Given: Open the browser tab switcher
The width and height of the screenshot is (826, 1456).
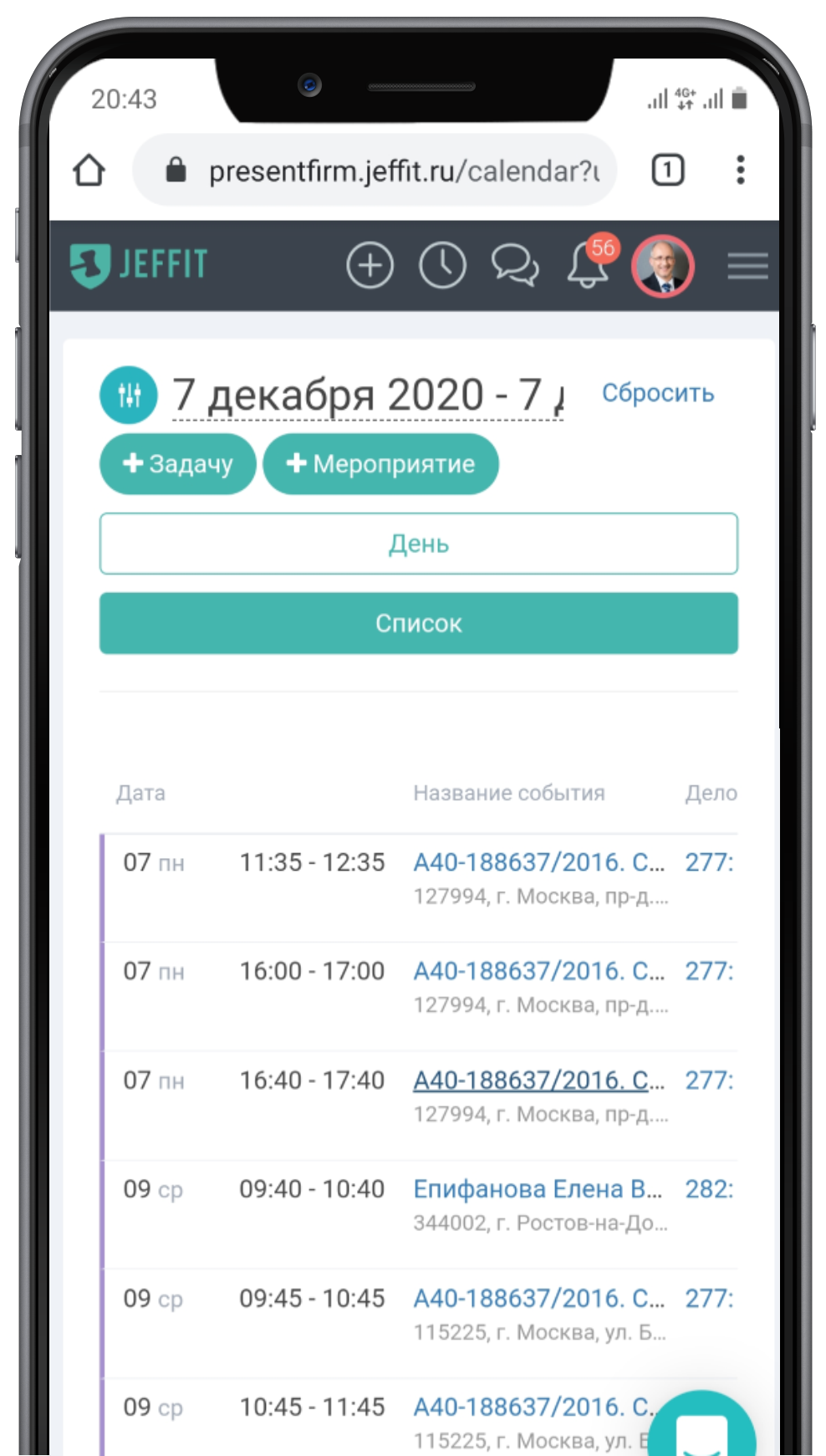Looking at the screenshot, I should [x=667, y=171].
